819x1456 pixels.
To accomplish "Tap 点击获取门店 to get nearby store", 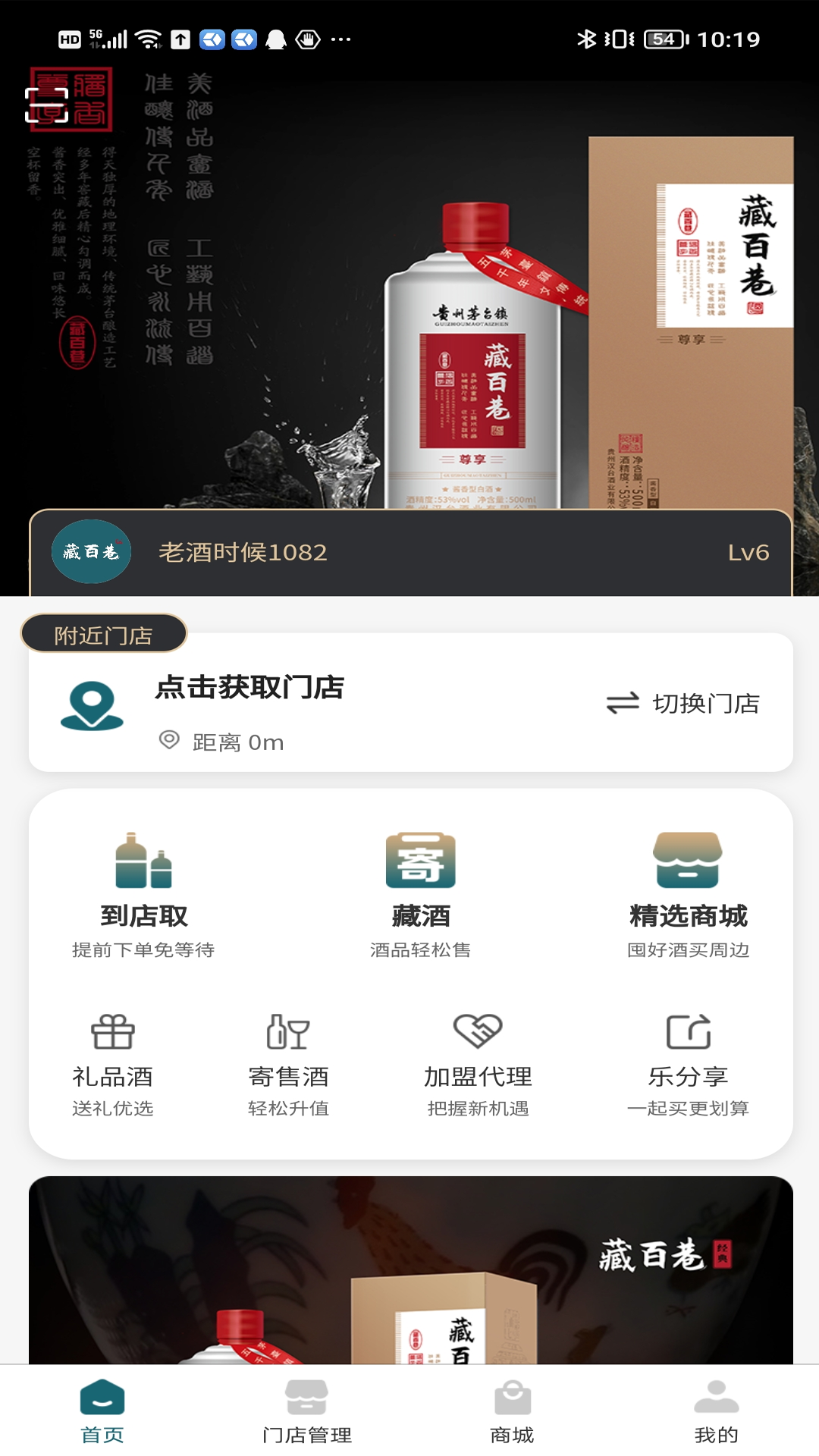I will coord(249,688).
